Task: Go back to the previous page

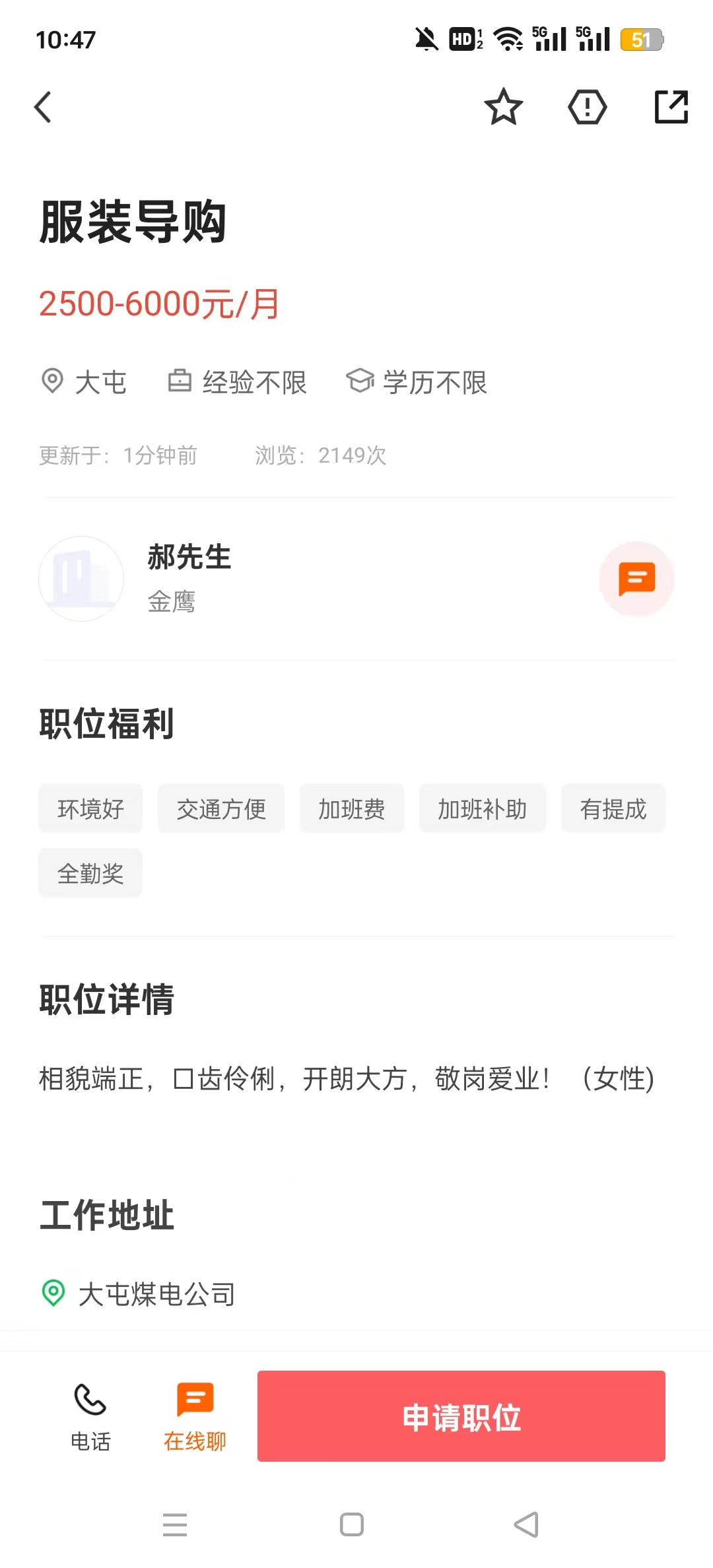Action: click(x=43, y=107)
